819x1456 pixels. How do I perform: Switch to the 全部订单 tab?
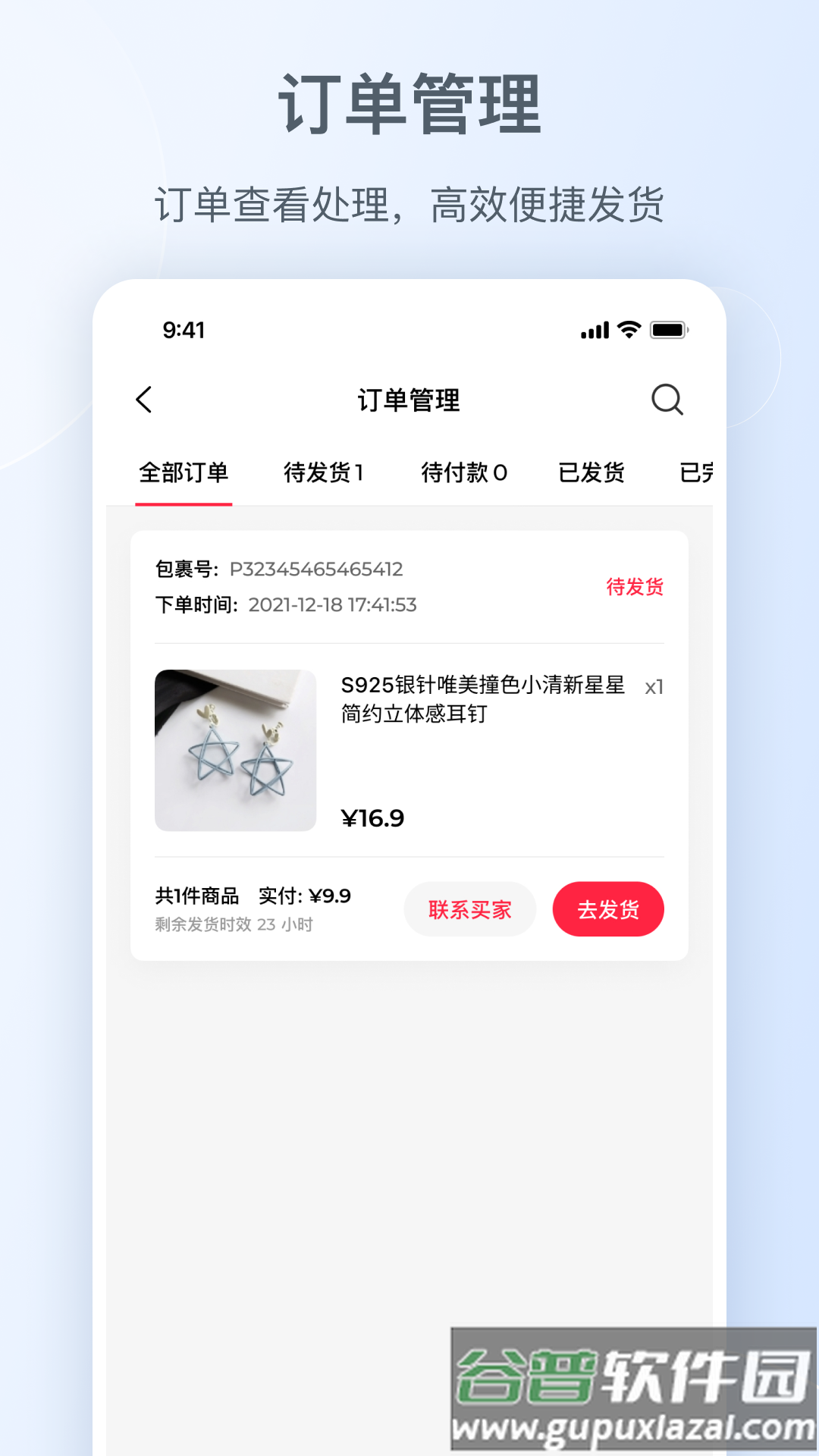184,472
